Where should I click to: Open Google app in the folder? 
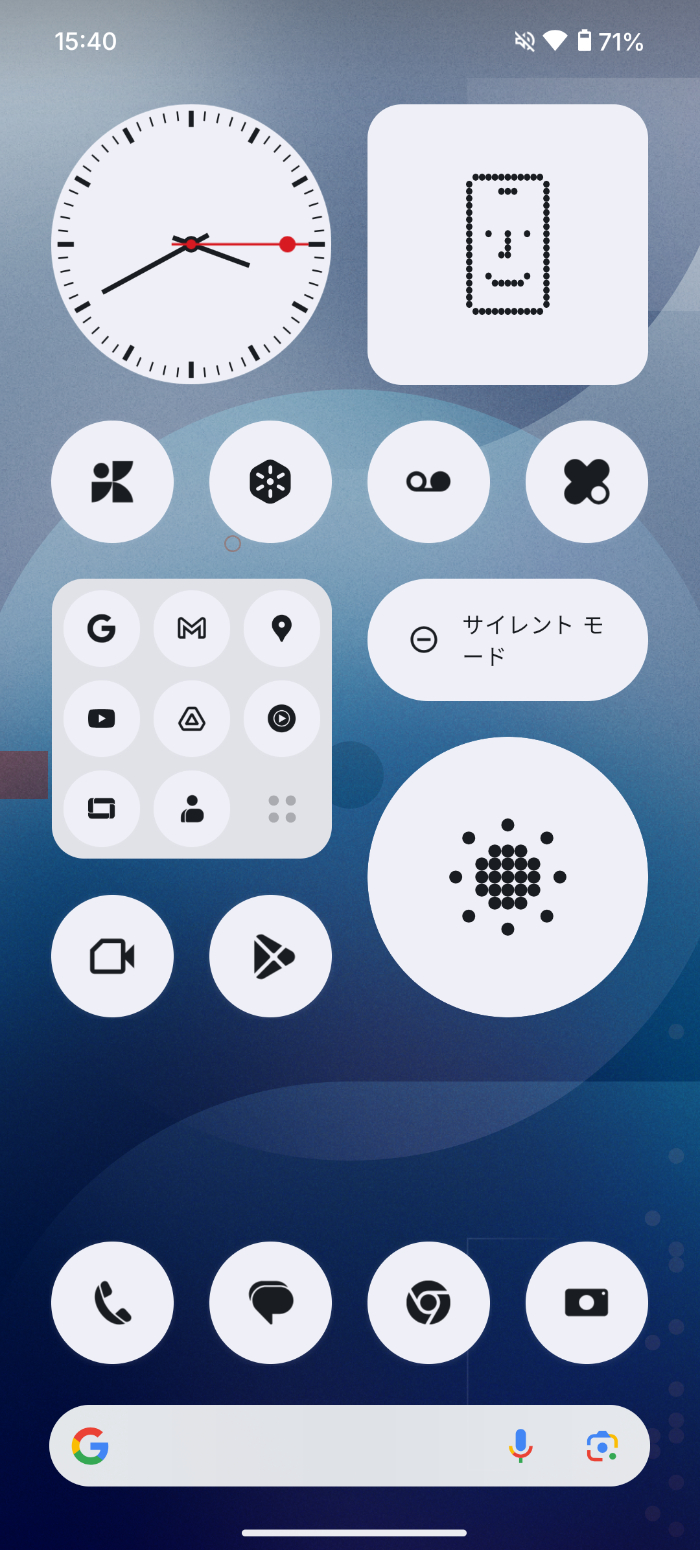101,628
